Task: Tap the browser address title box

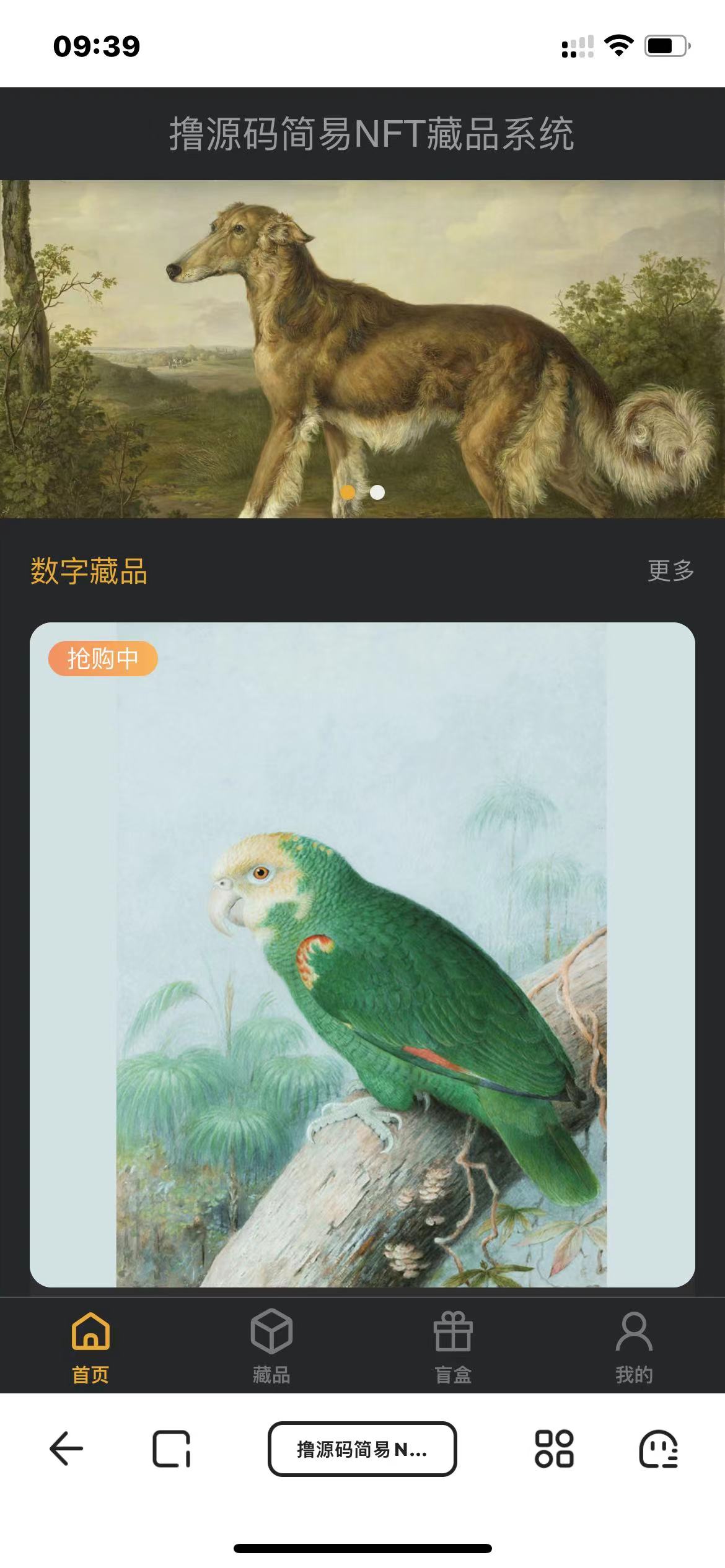Action: (362, 1448)
